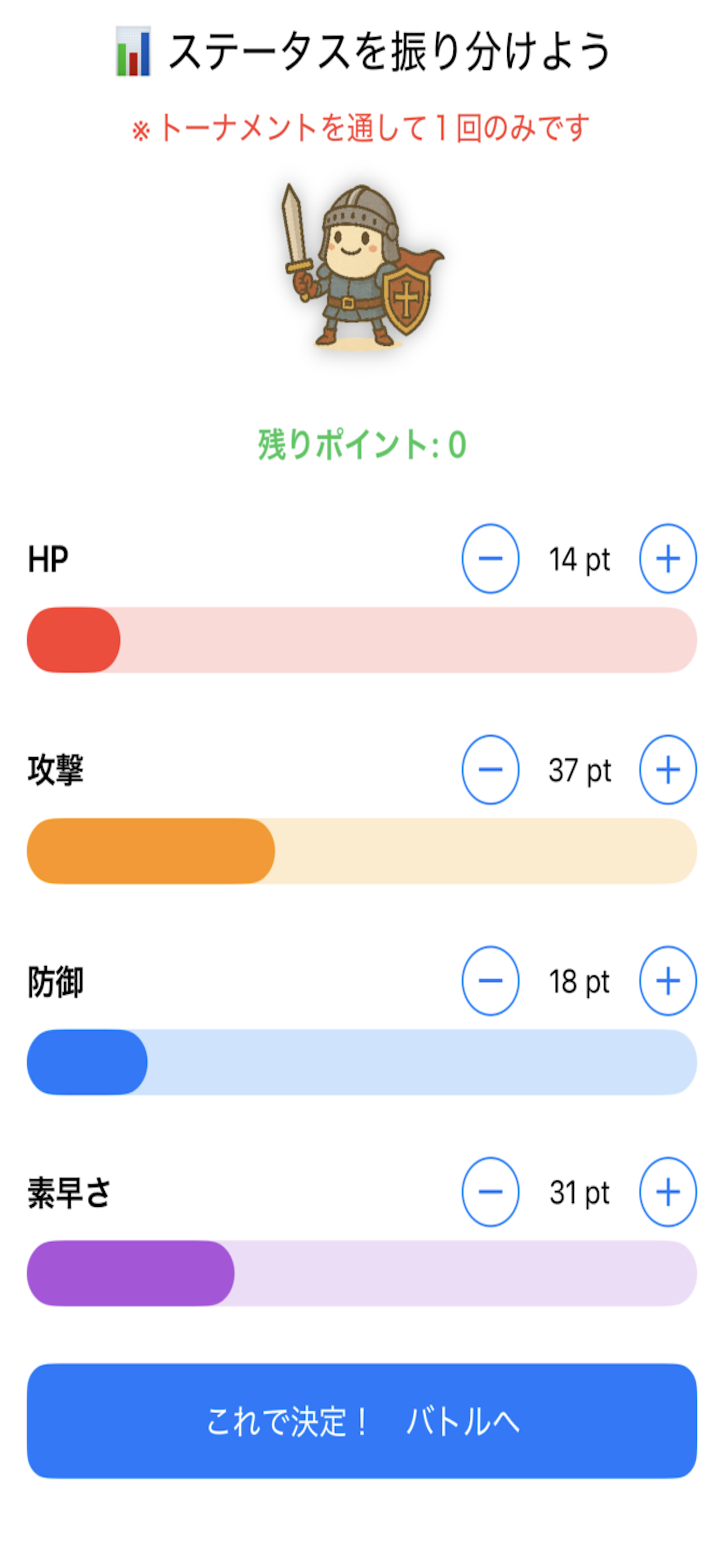Confirm with これで決定！ バトルへ button
The height and width of the screenshot is (1568, 723).
coord(361,1421)
